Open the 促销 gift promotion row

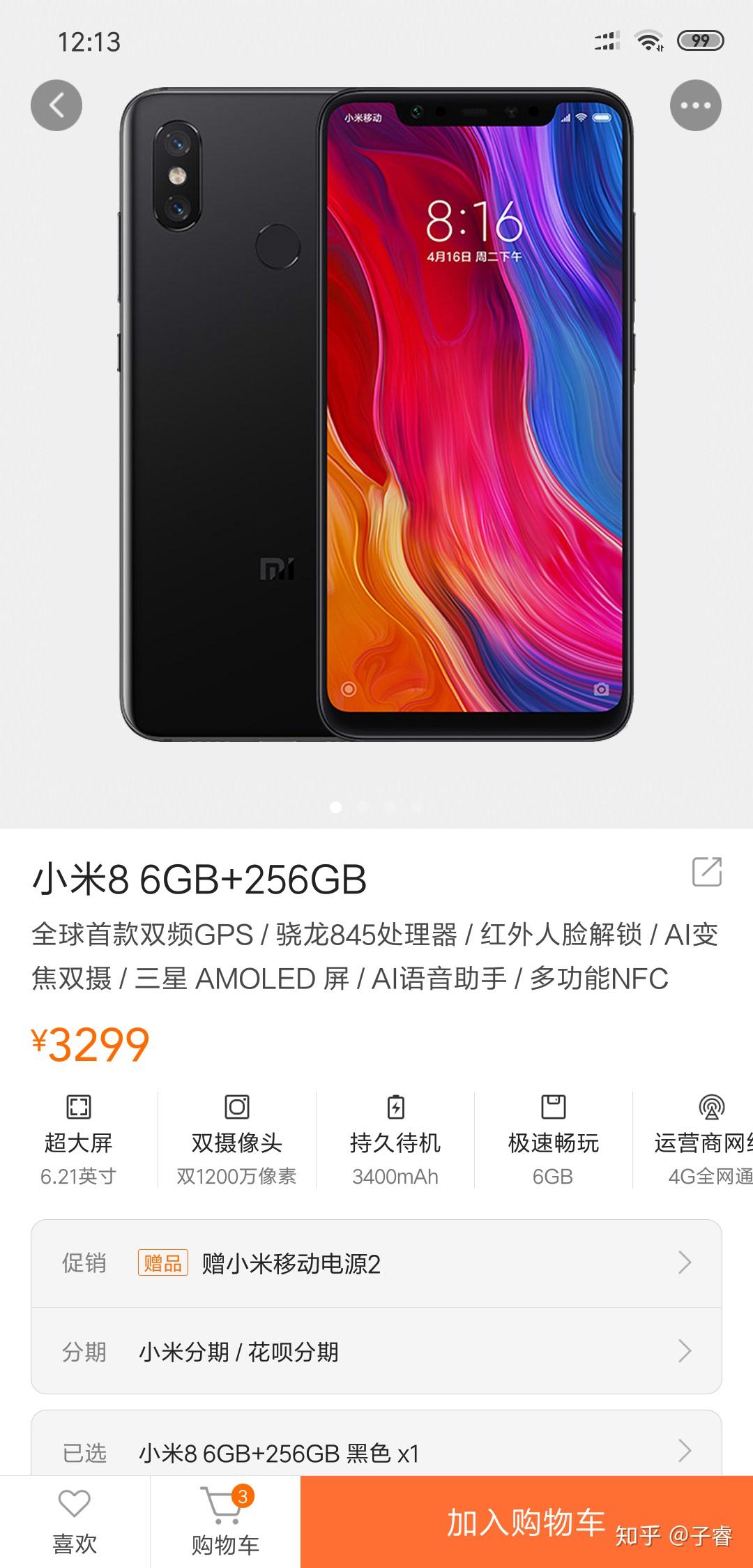tap(376, 1263)
